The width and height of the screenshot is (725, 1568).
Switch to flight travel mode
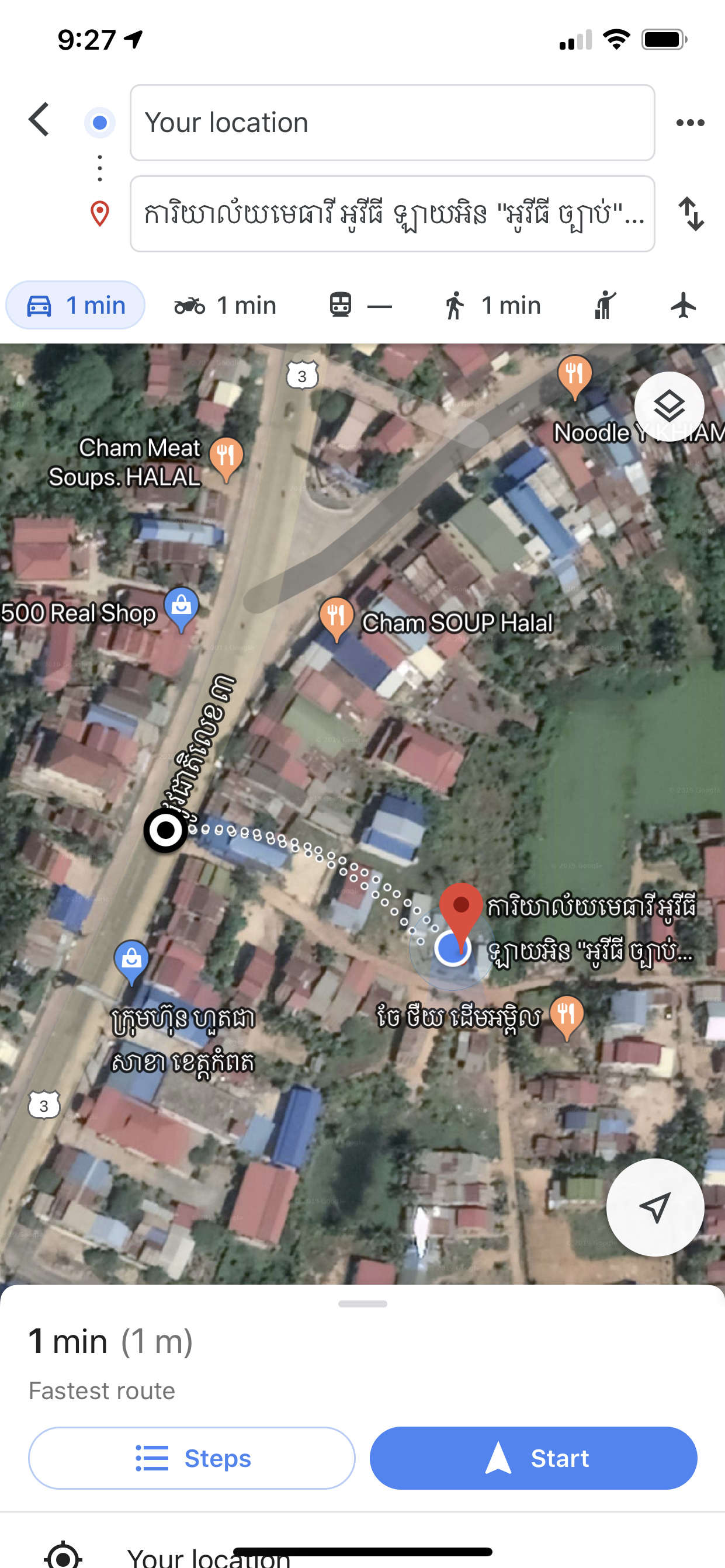(683, 305)
